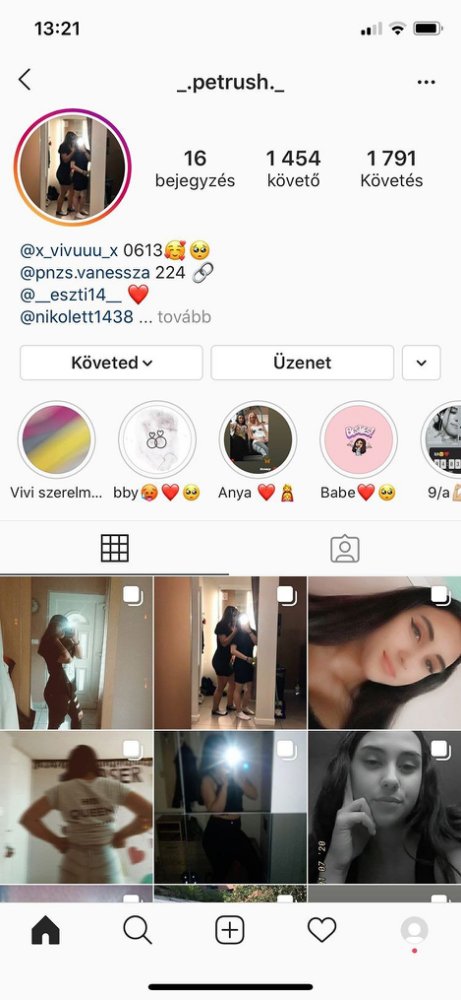The image size is (461, 1000).
Task: Open the 1 791 Követés following list
Action: click(391, 168)
